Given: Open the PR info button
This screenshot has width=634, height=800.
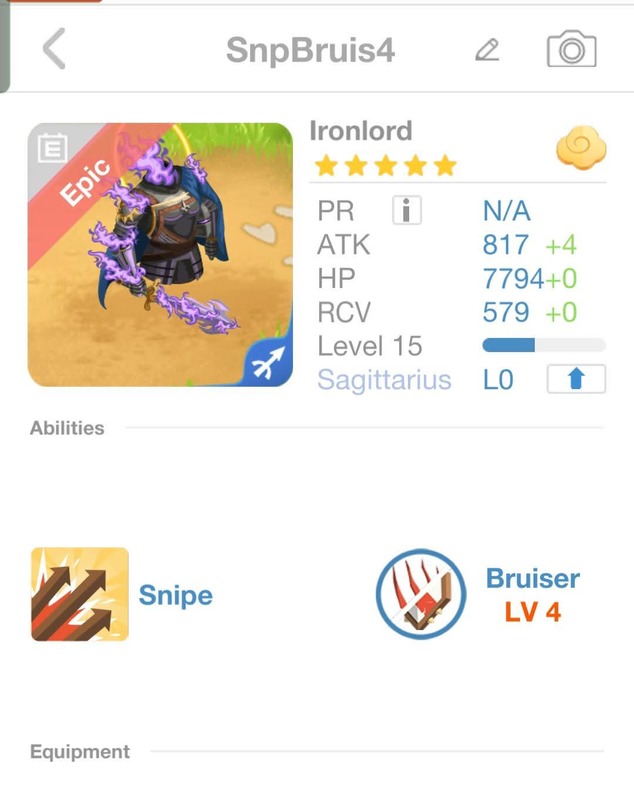Looking at the screenshot, I should [406, 211].
